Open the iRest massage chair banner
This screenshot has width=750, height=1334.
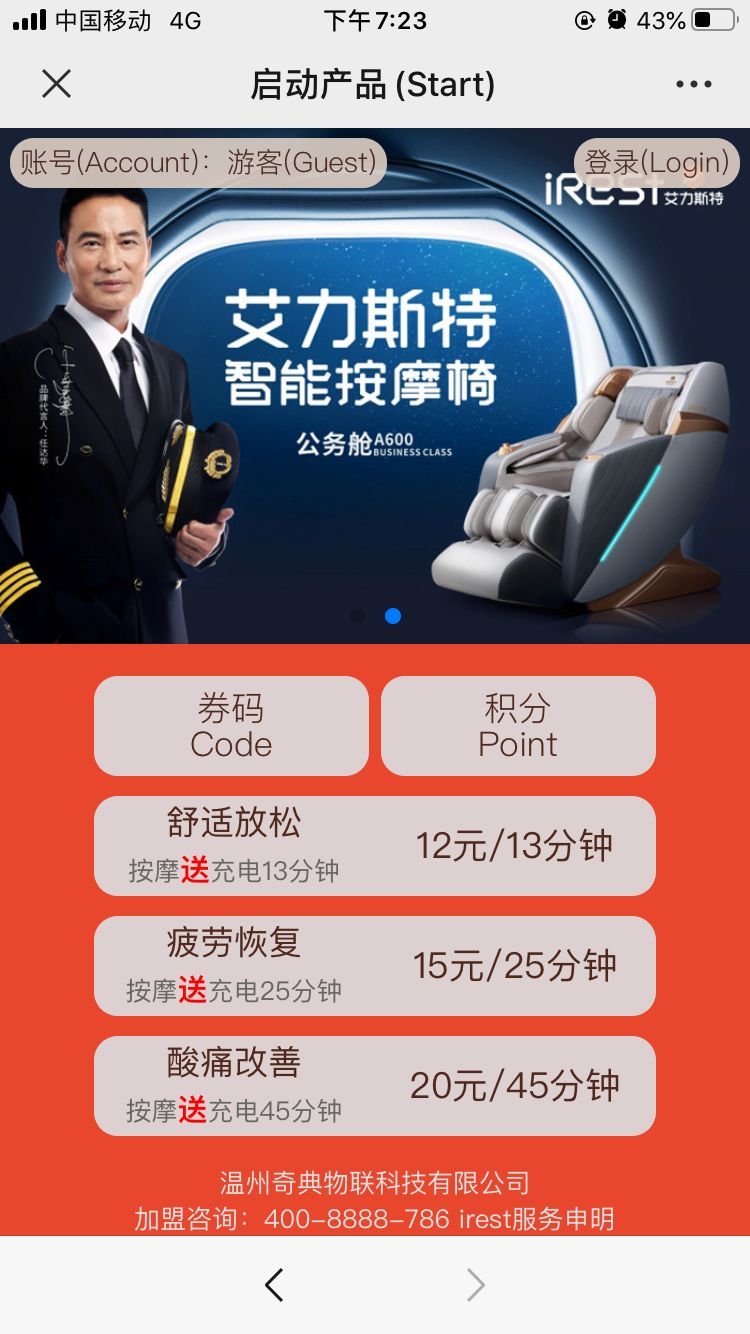click(375, 386)
